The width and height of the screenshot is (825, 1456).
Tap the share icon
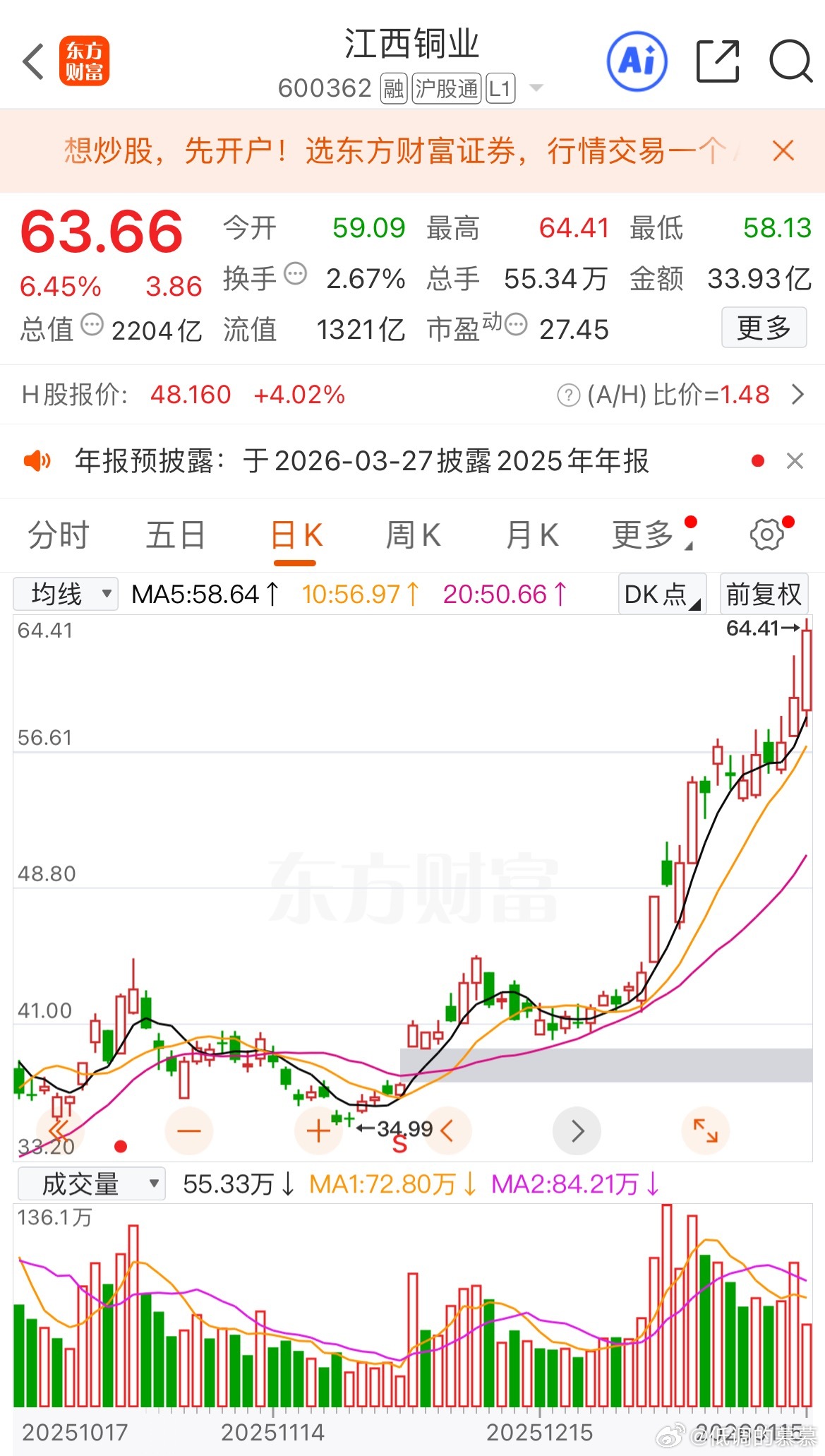(x=717, y=61)
